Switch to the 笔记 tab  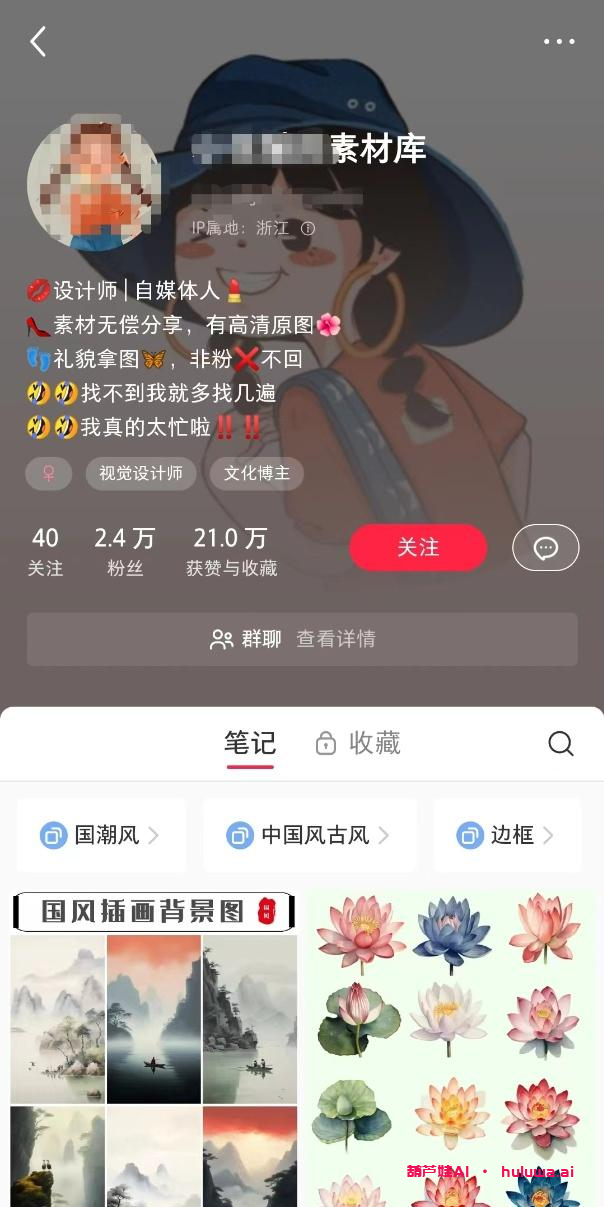pos(250,743)
